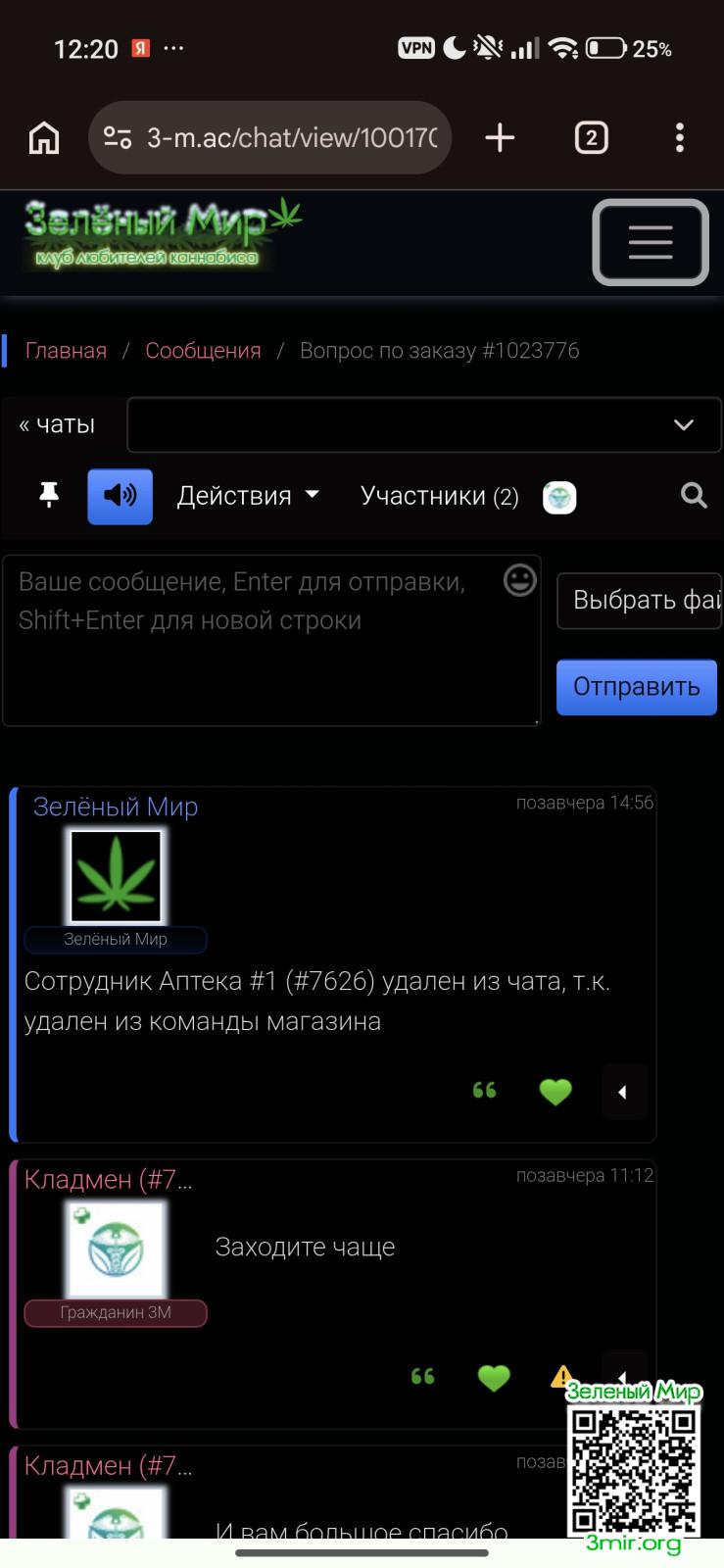Choose a file to attach

click(x=639, y=600)
